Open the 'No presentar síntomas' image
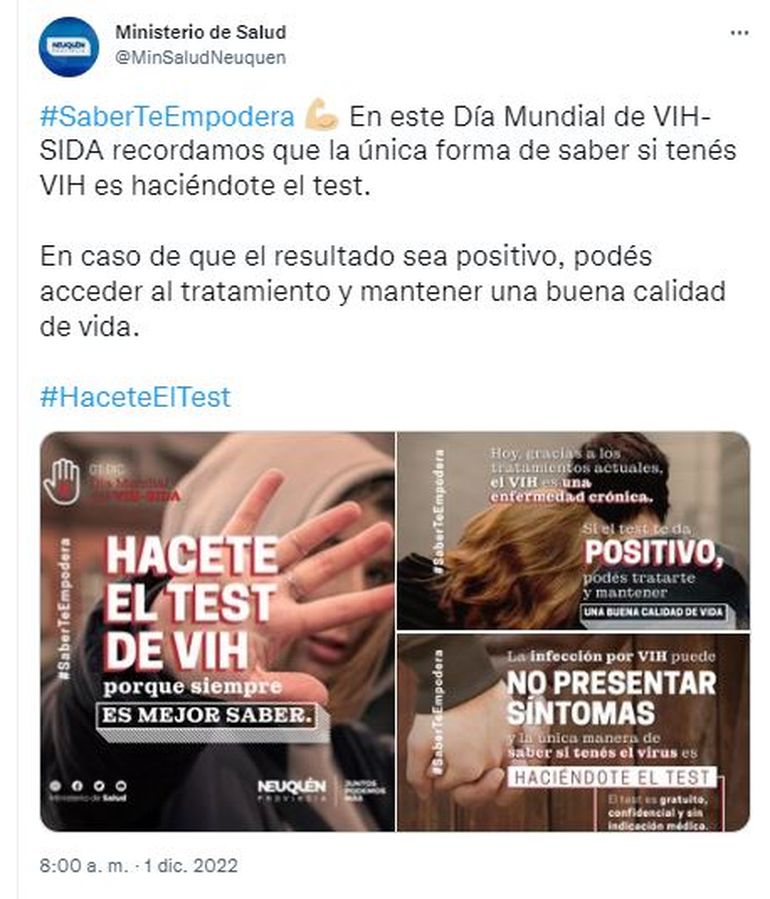 click(x=573, y=732)
